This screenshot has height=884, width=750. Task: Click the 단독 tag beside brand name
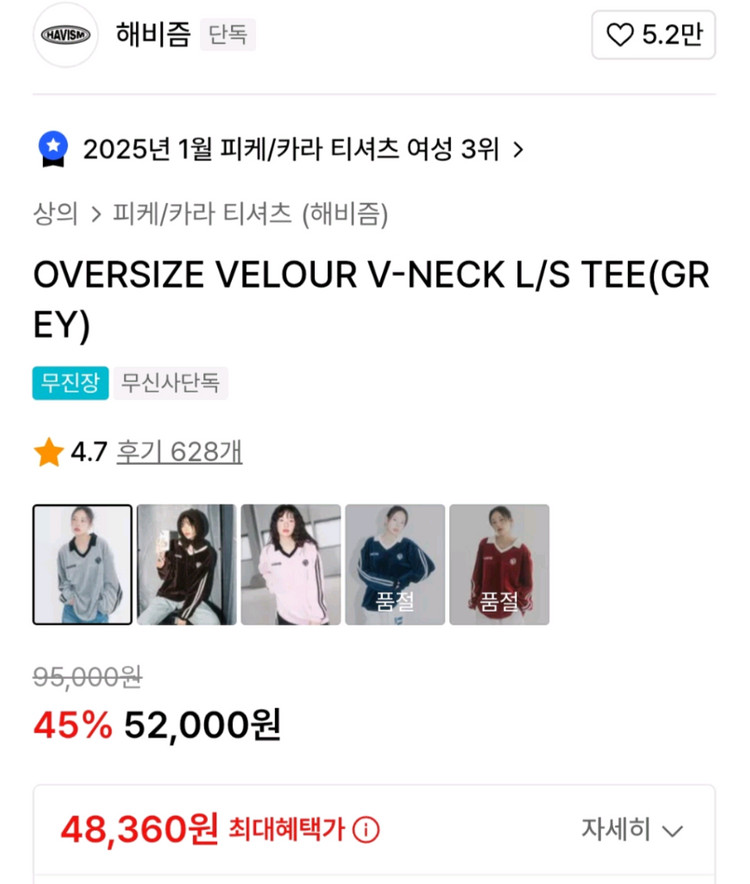[227, 34]
